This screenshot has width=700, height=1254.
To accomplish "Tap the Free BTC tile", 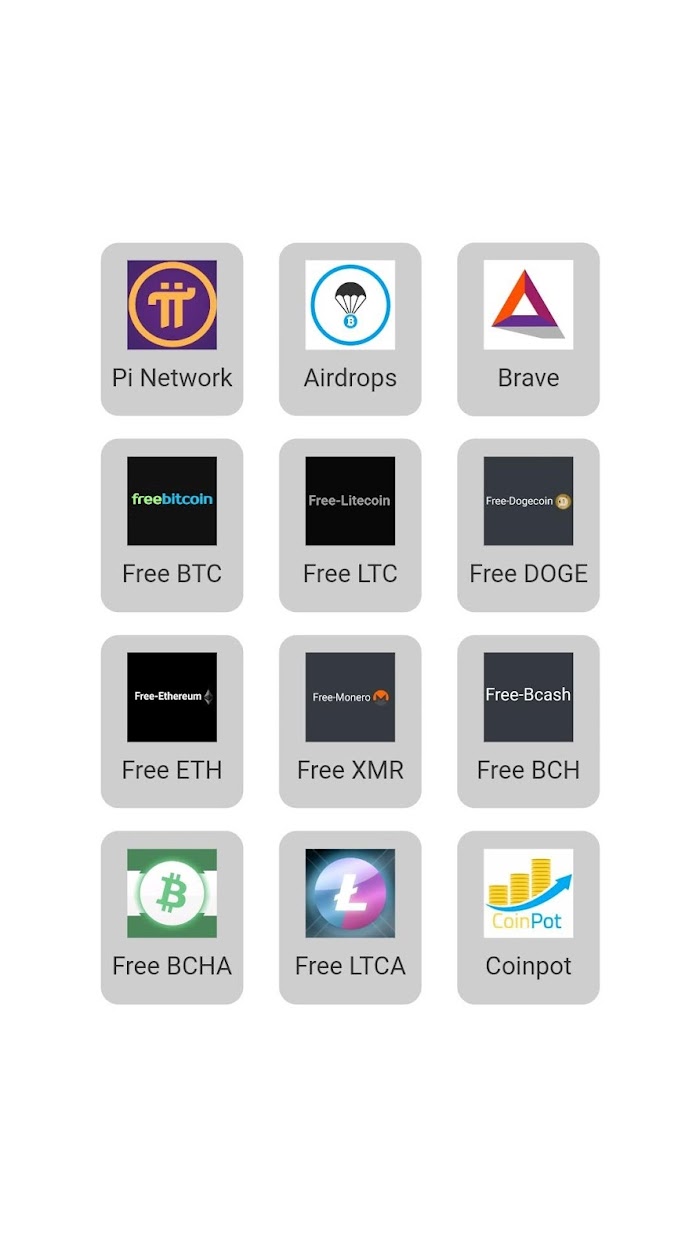I will pos(172,525).
